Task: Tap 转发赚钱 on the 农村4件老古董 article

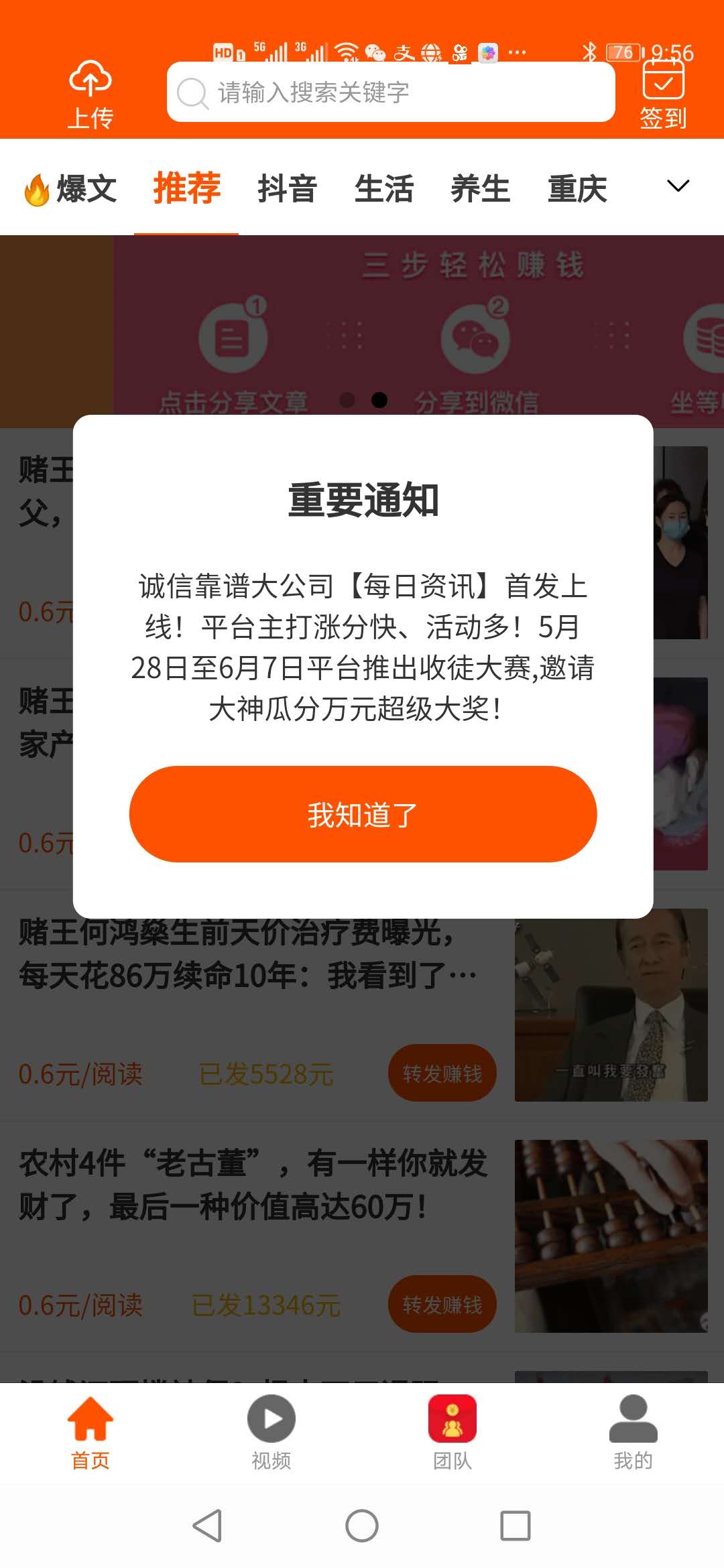Action: tap(442, 1305)
